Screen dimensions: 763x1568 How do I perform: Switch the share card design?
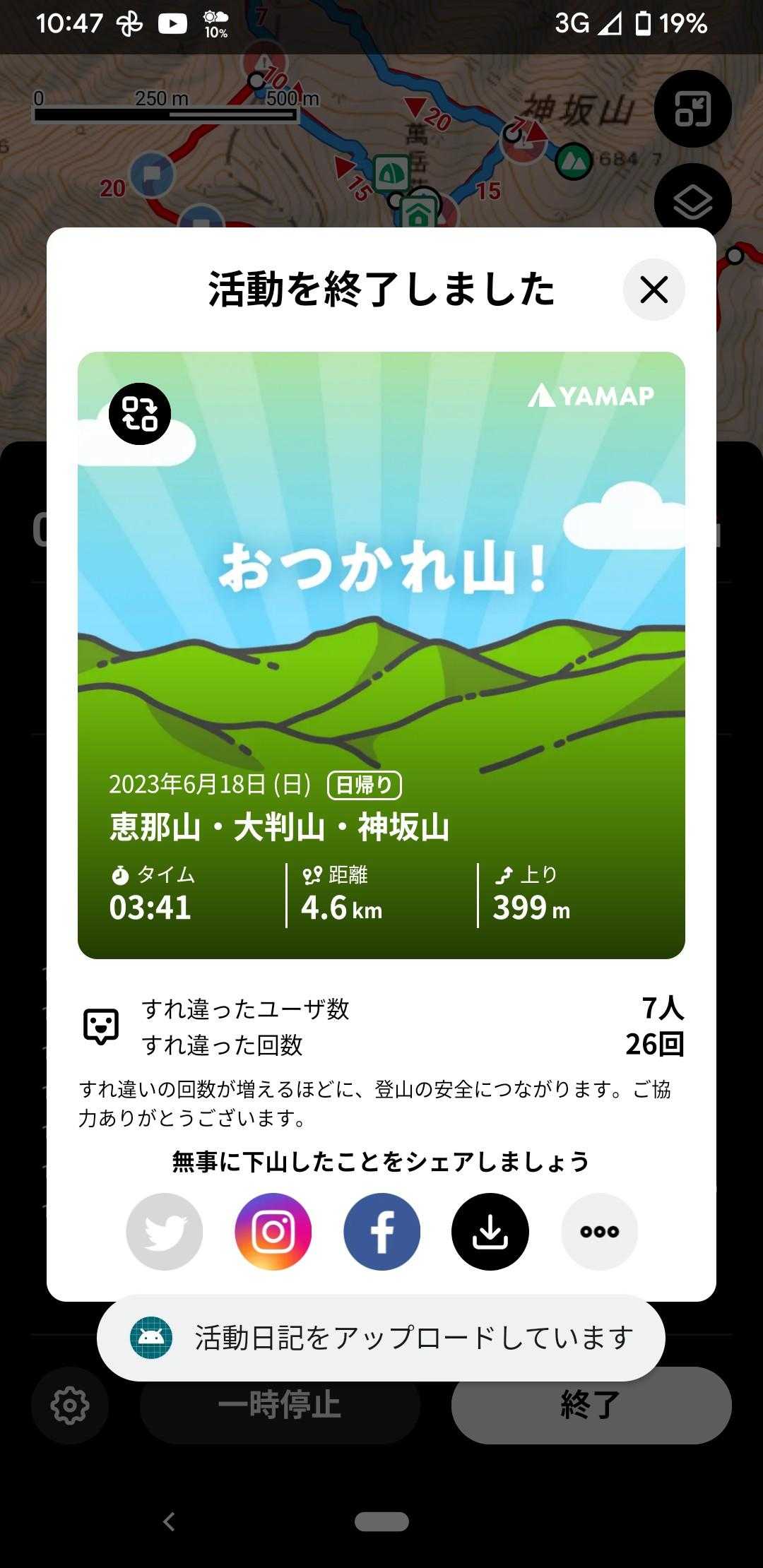point(140,414)
